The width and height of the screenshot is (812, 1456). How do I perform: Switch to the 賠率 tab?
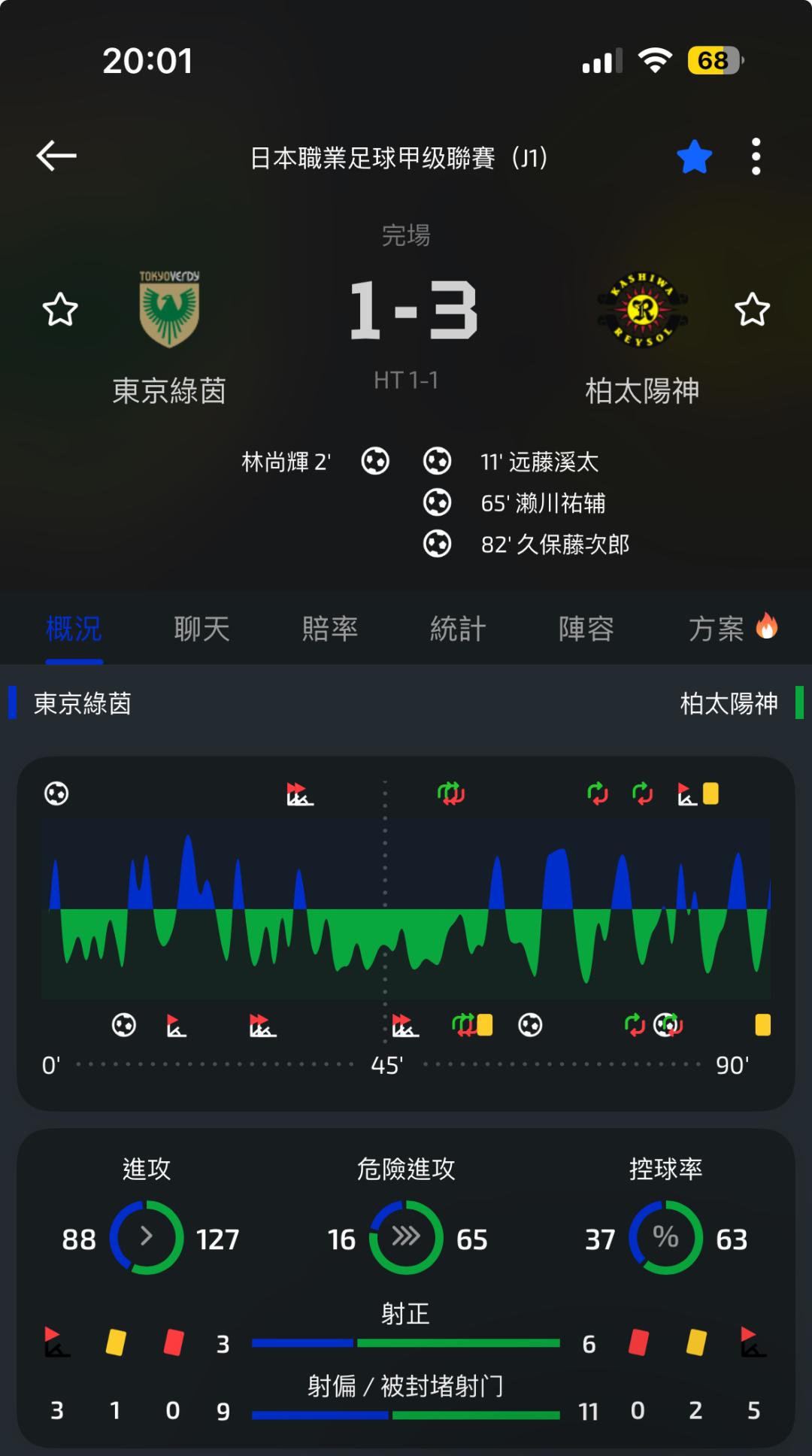click(x=330, y=629)
